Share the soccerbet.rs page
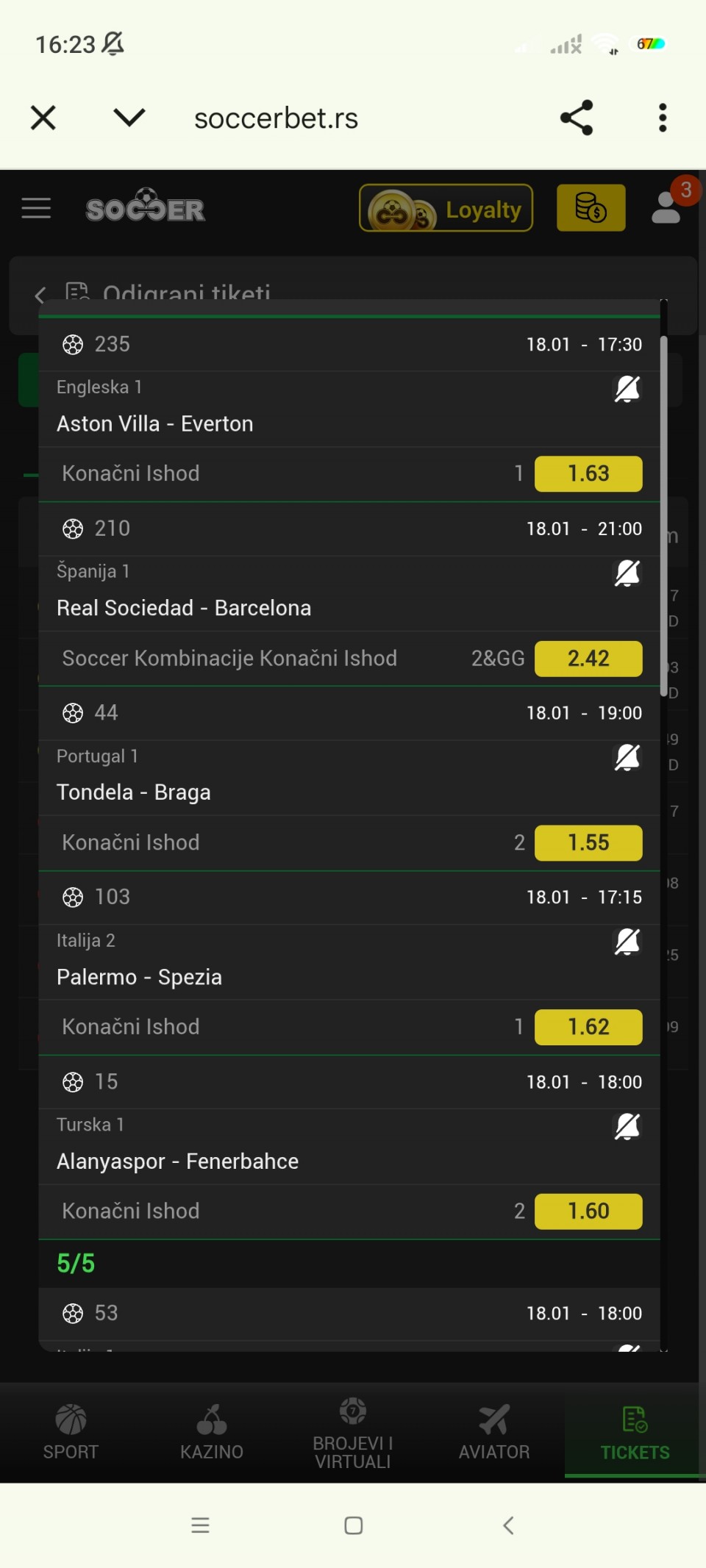This screenshot has width=706, height=1568. (x=577, y=118)
